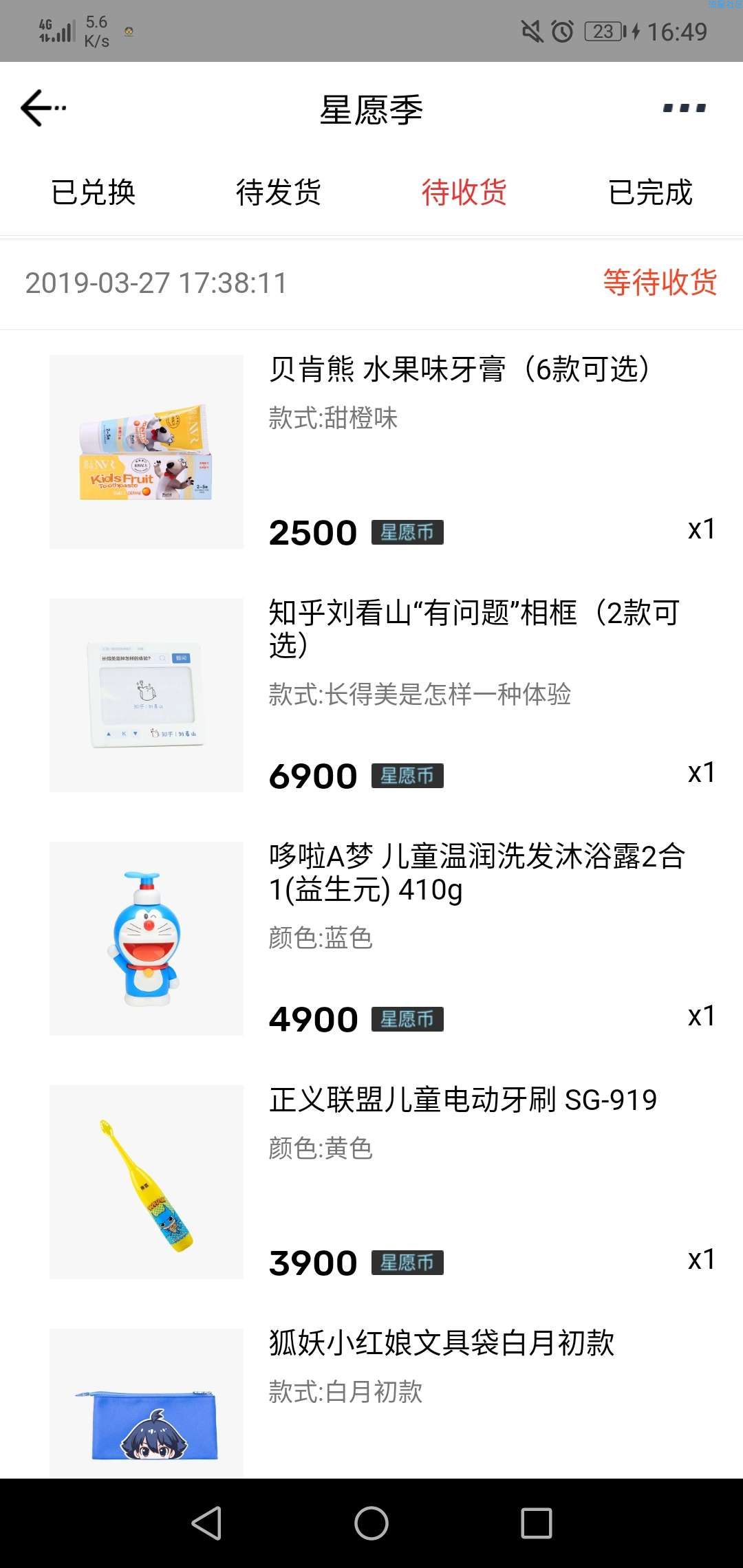Switch to the 已兑换 tab
Image resolution: width=743 pixels, height=1568 pixels.
coord(93,193)
